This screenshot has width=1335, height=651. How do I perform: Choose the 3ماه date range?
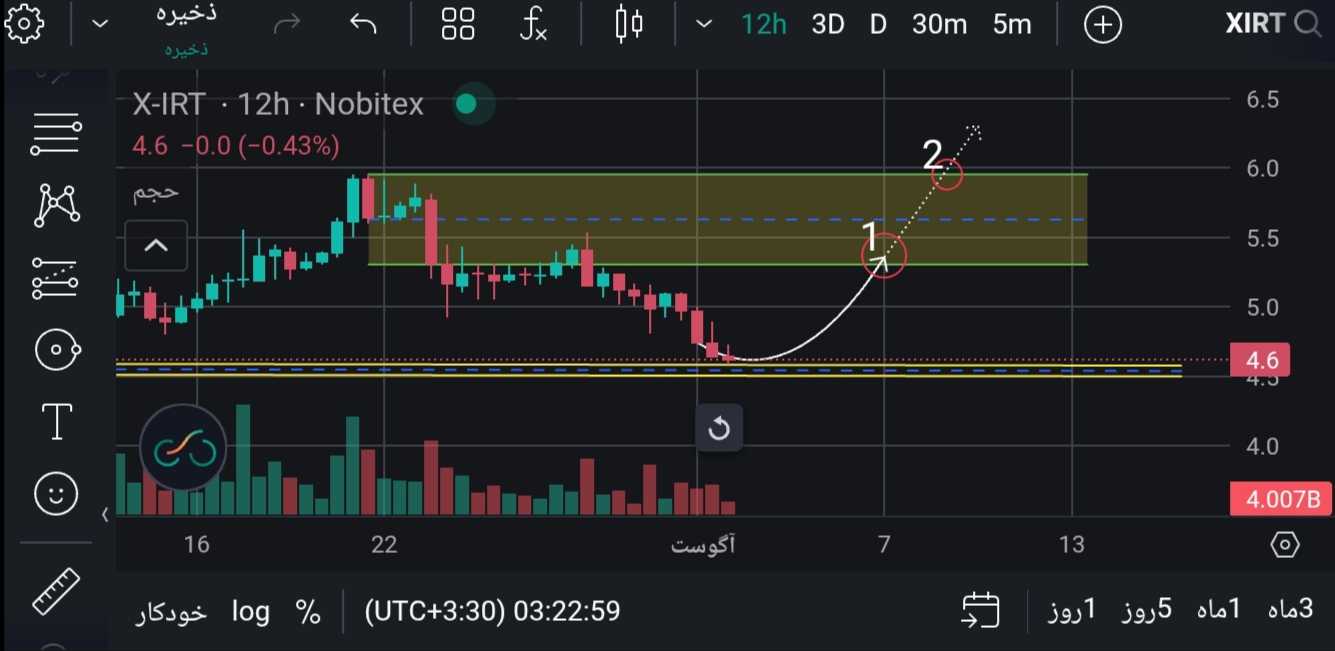click(1290, 609)
